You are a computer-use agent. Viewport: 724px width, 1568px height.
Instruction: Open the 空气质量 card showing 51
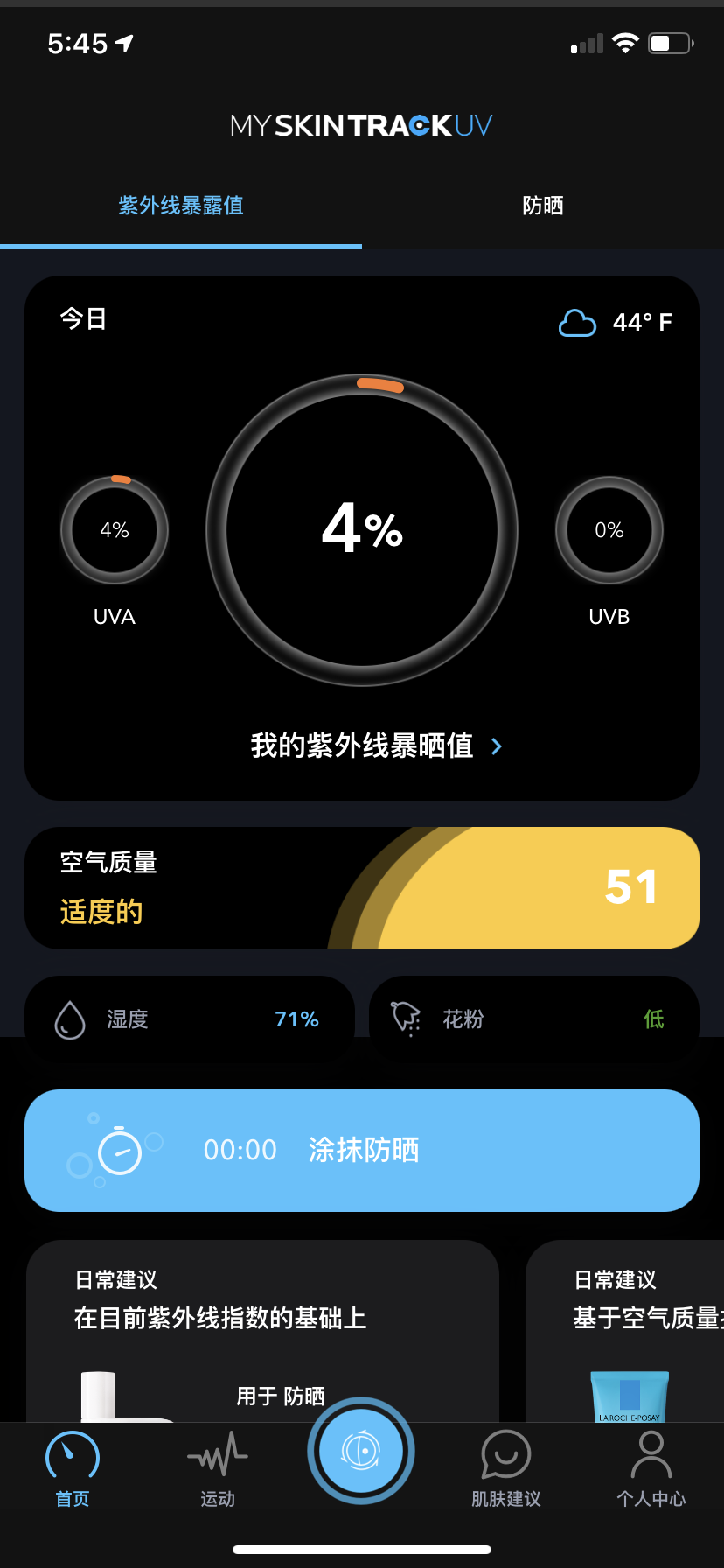(362, 887)
